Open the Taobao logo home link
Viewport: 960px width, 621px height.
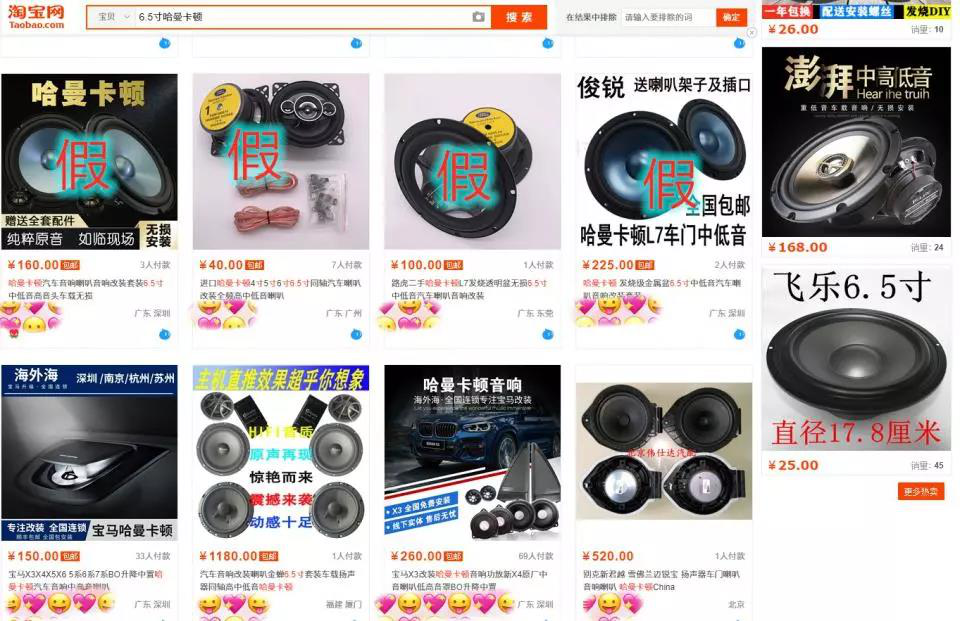pyautogui.click(x=37, y=16)
